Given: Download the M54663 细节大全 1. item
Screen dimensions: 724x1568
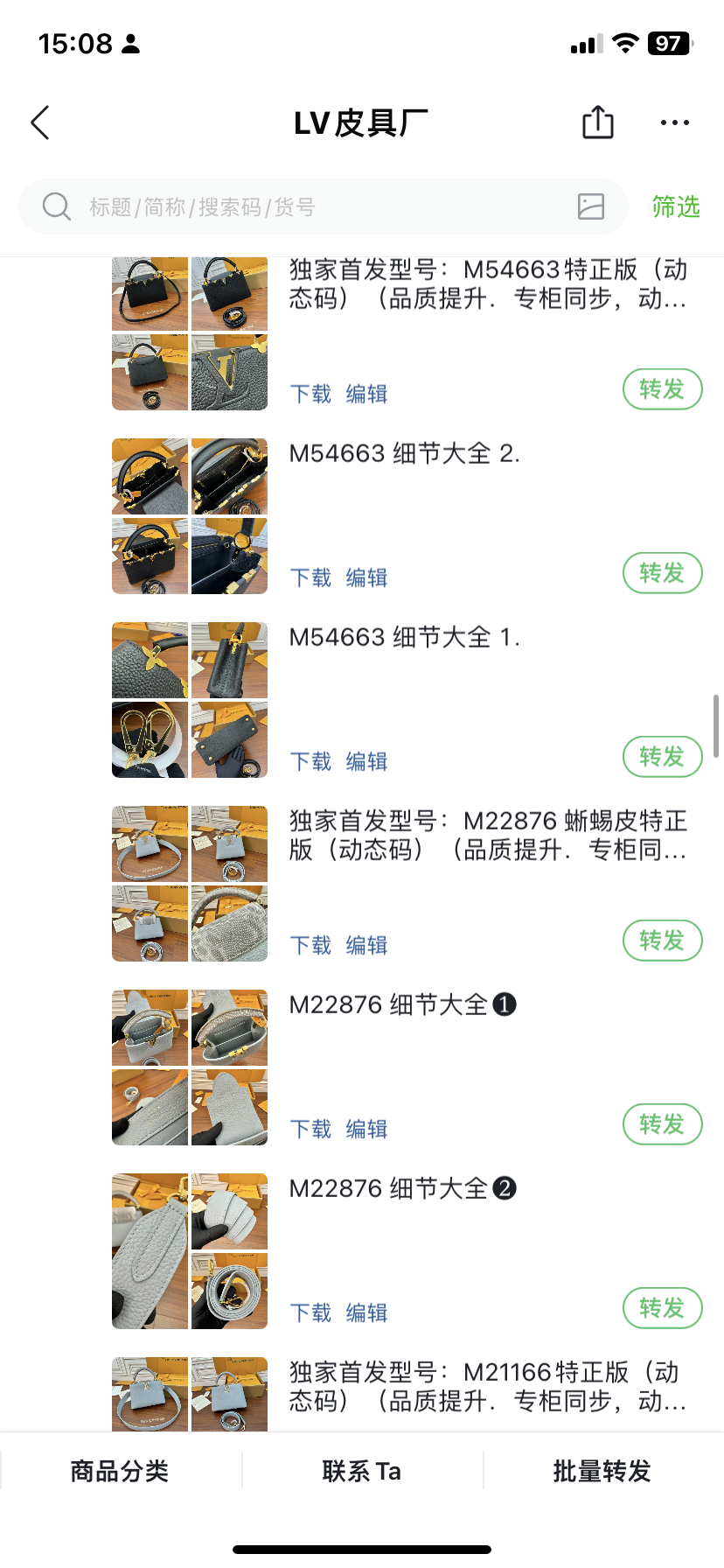Looking at the screenshot, I should pyautogui.click(x=310, y=761).
